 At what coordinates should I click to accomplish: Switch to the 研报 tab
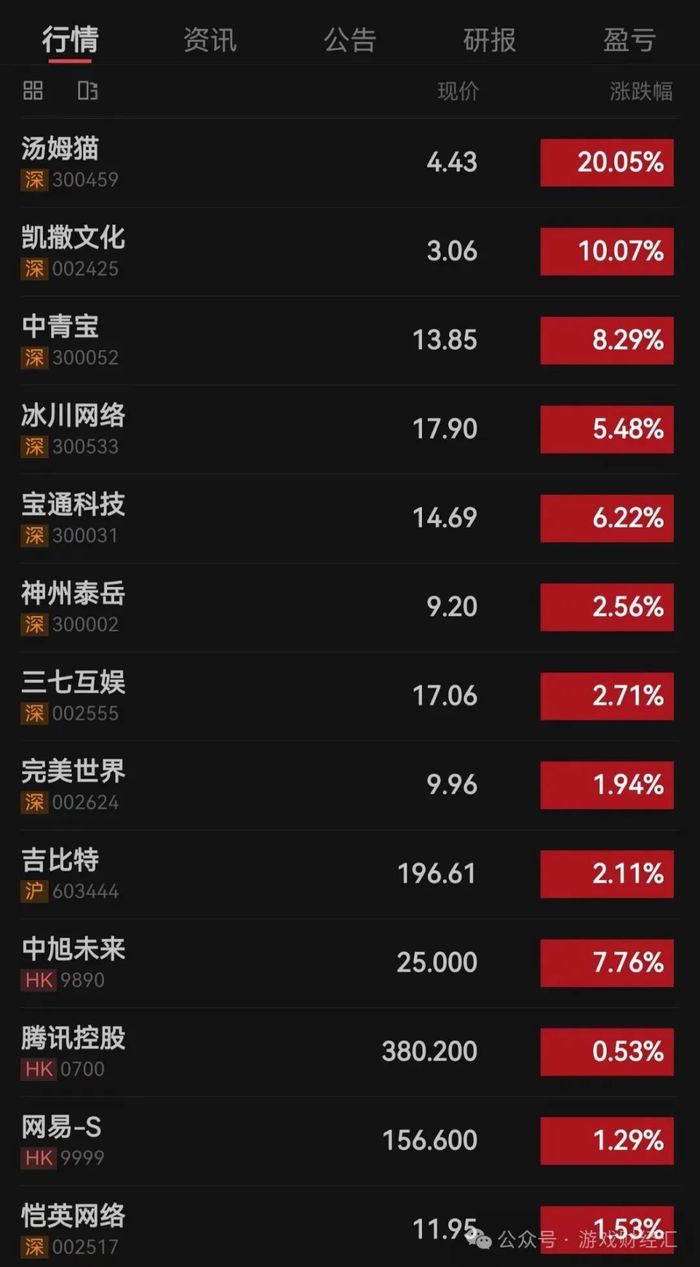pyautogui.click(x=490, y=39)
